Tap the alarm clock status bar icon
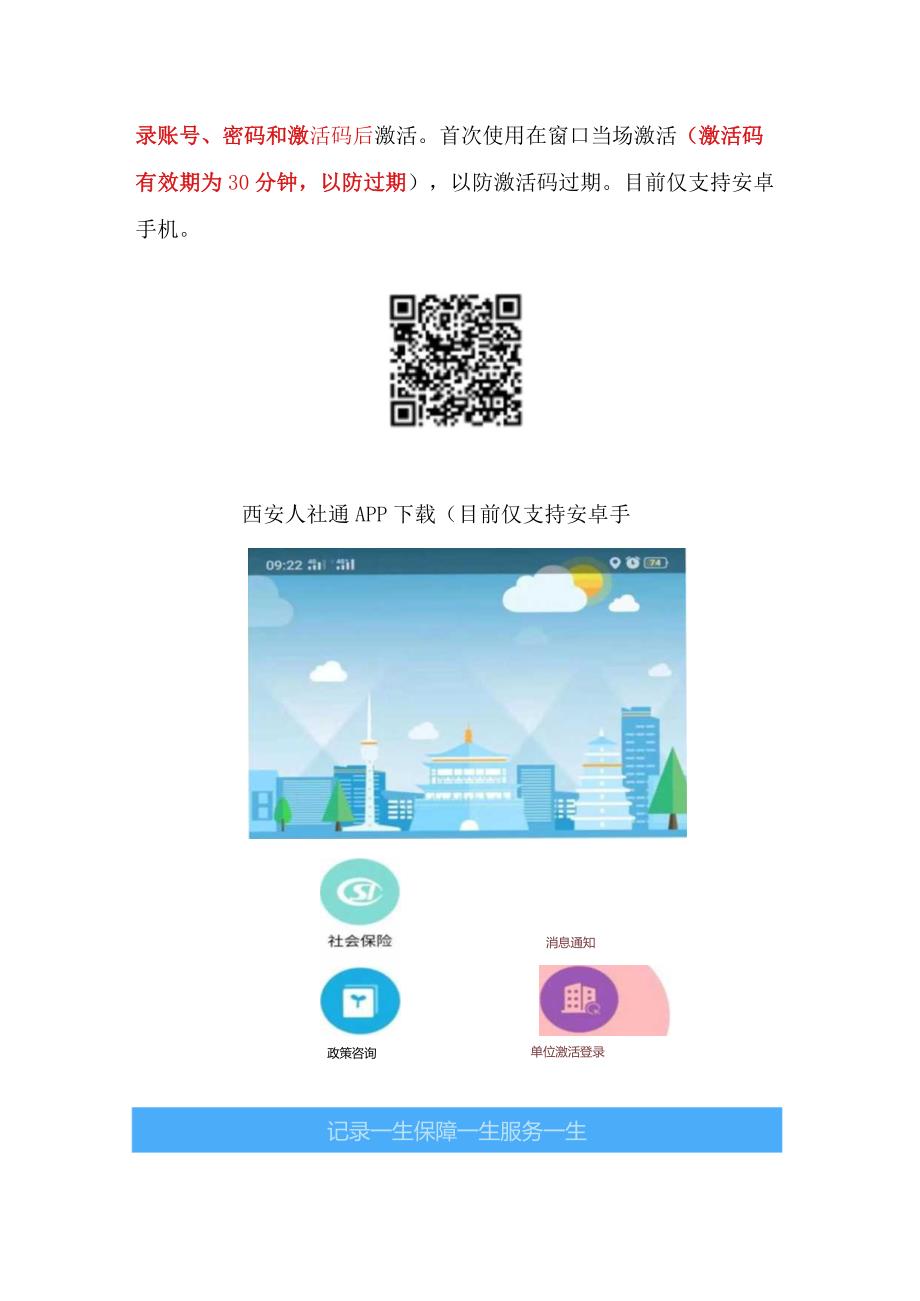 pos(632,562)
